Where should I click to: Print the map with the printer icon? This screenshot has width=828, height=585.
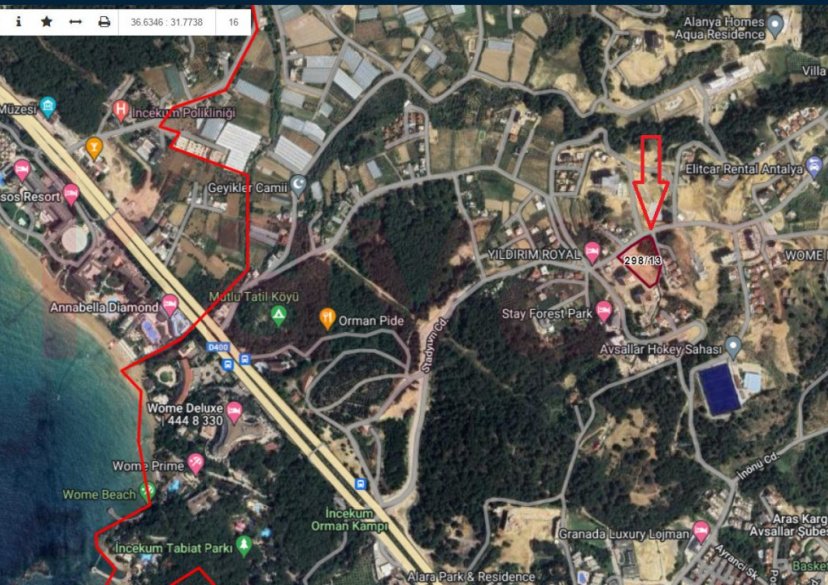104,20
